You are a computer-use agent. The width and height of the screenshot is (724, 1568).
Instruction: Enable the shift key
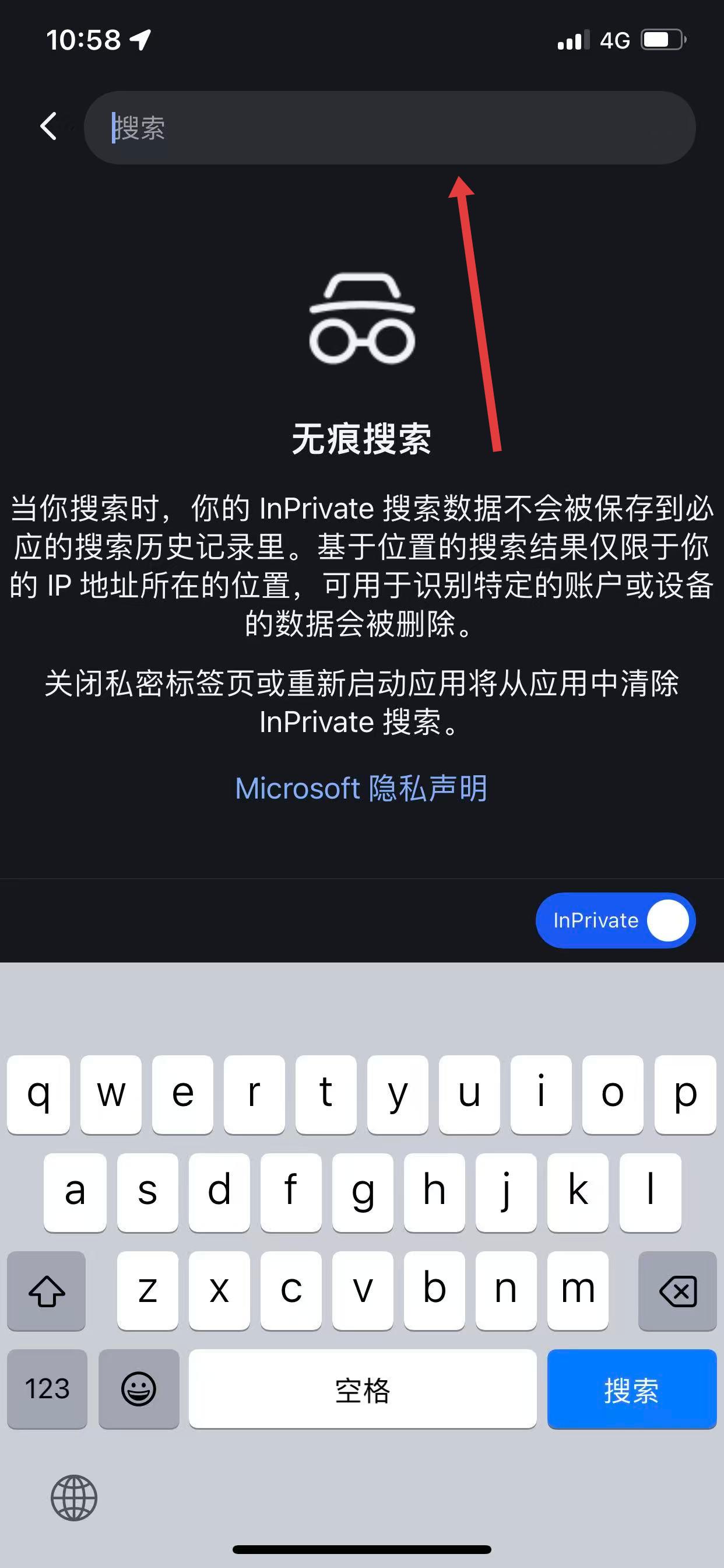(x=46, y=1290)
